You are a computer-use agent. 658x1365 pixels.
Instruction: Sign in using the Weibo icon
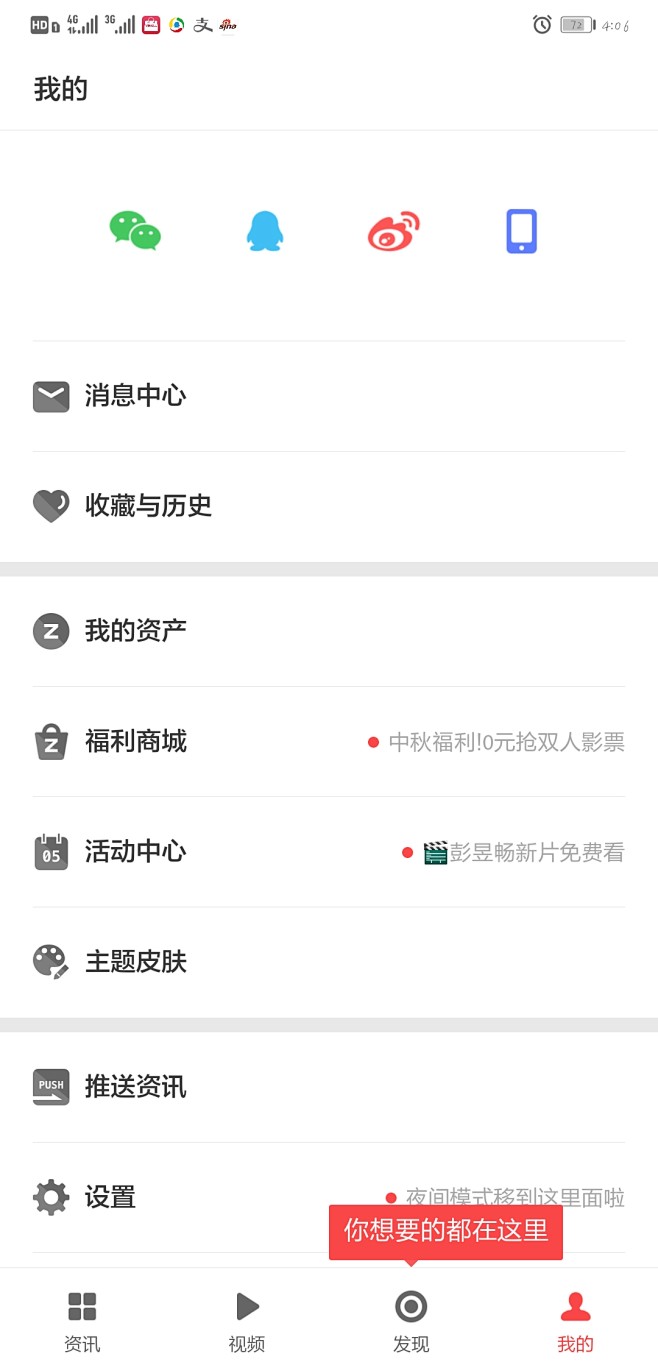(393, 231)
